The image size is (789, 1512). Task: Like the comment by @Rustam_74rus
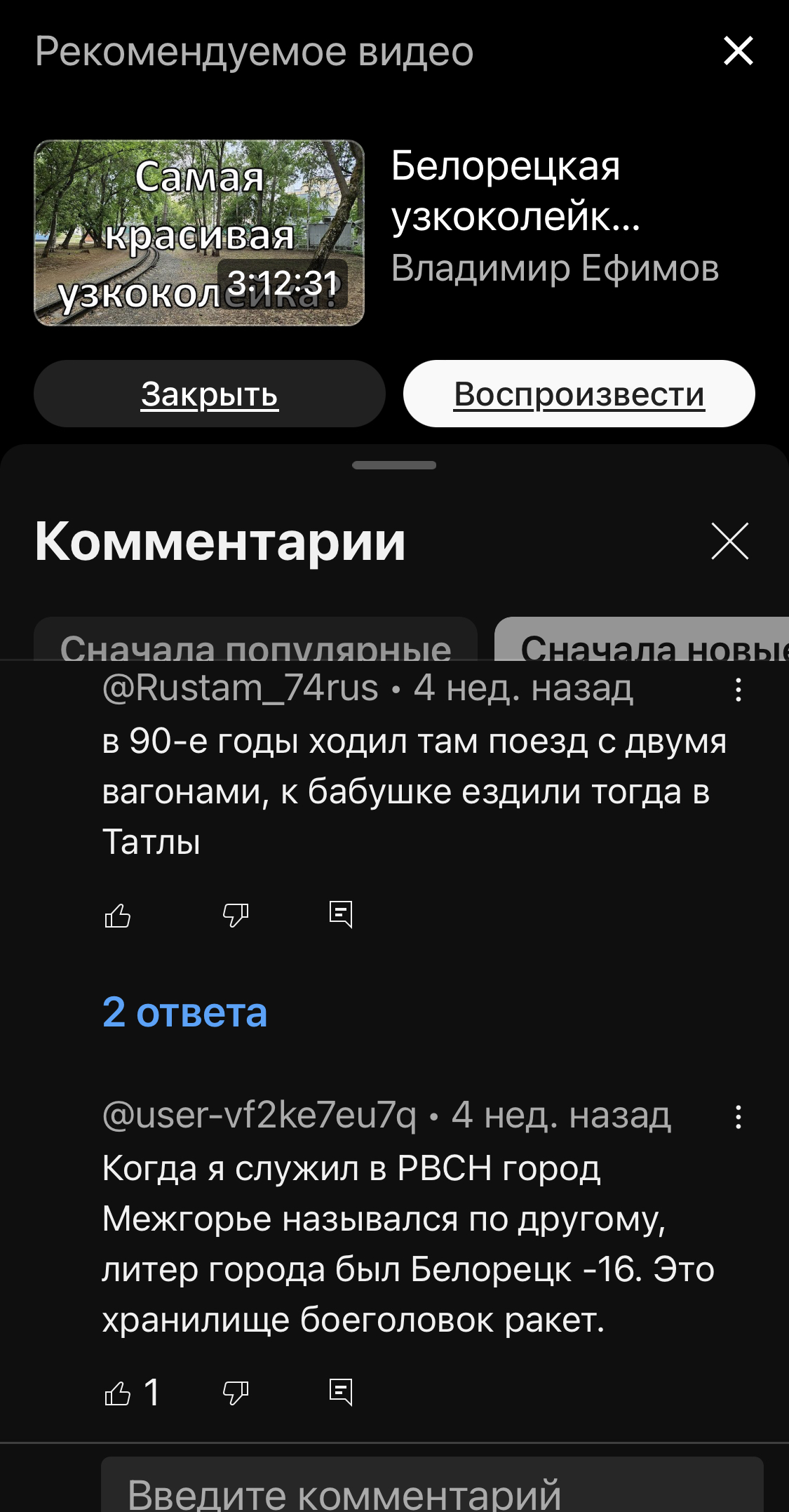coord(117,915)
